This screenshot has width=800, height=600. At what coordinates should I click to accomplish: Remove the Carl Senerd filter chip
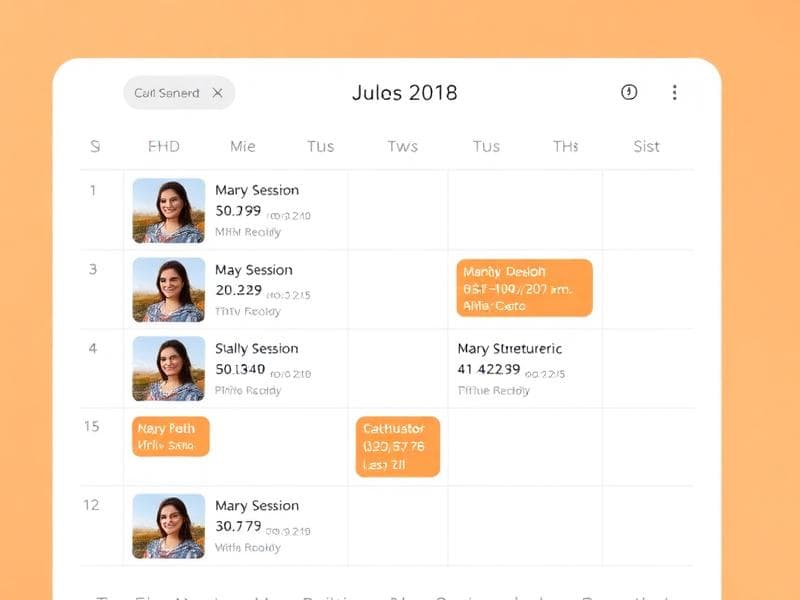click(218, 93)
